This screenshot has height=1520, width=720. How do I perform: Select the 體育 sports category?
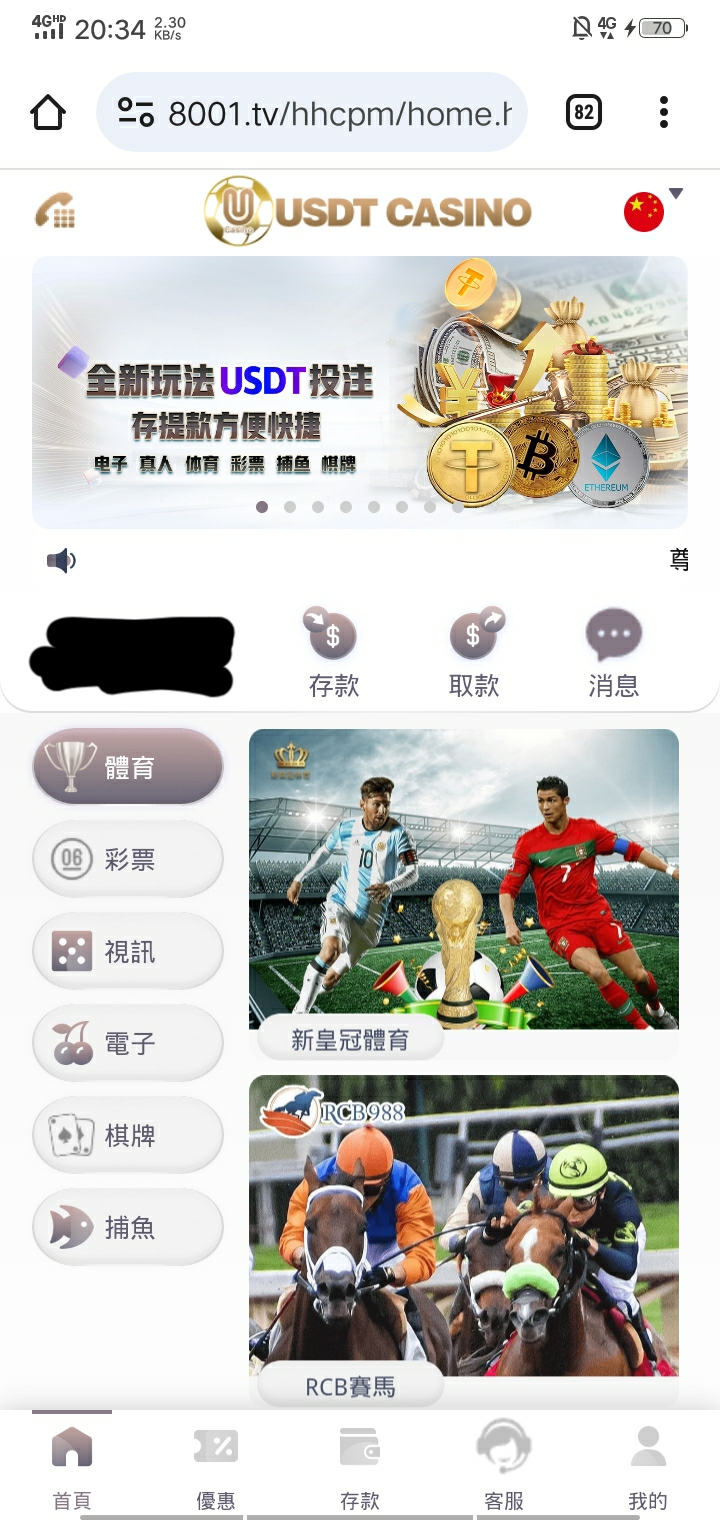click(x=128, y=767)
